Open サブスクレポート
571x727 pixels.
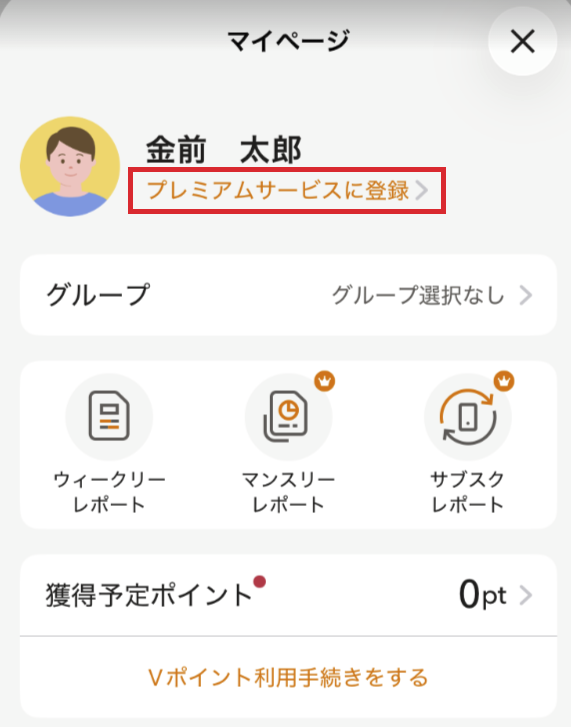point(468,444)
